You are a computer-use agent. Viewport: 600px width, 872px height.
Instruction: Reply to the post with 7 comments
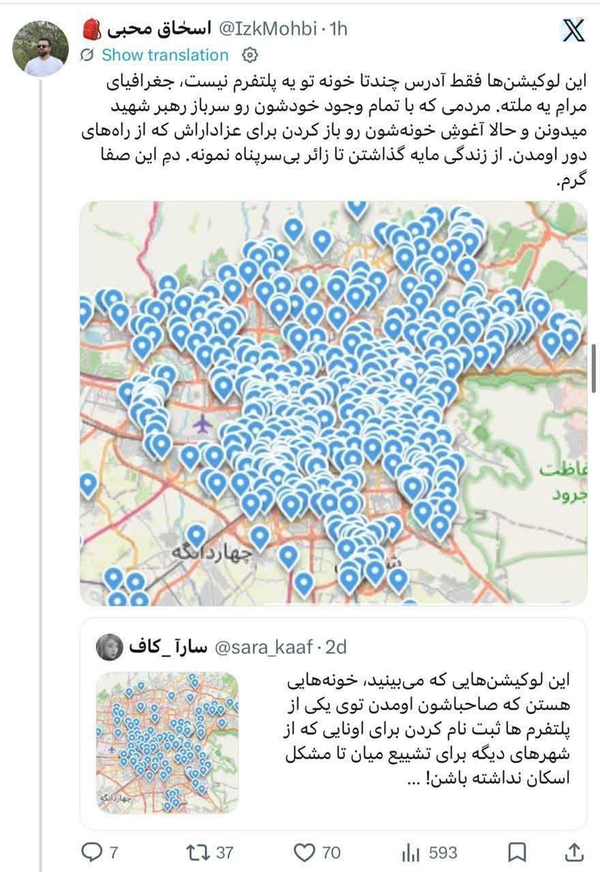coord(100,852)
